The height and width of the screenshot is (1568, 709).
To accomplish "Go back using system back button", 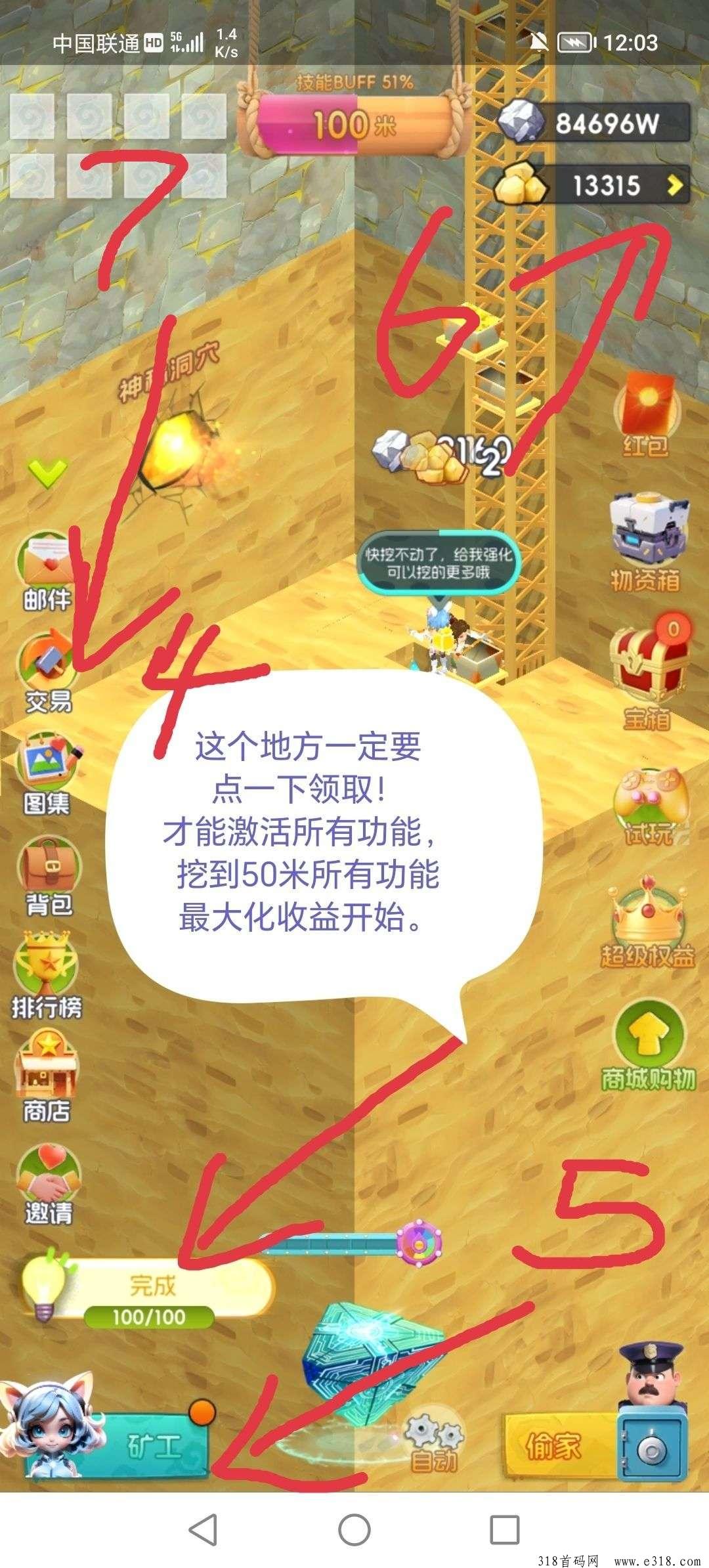I will pyautogui.click(x=203, y=1530).
